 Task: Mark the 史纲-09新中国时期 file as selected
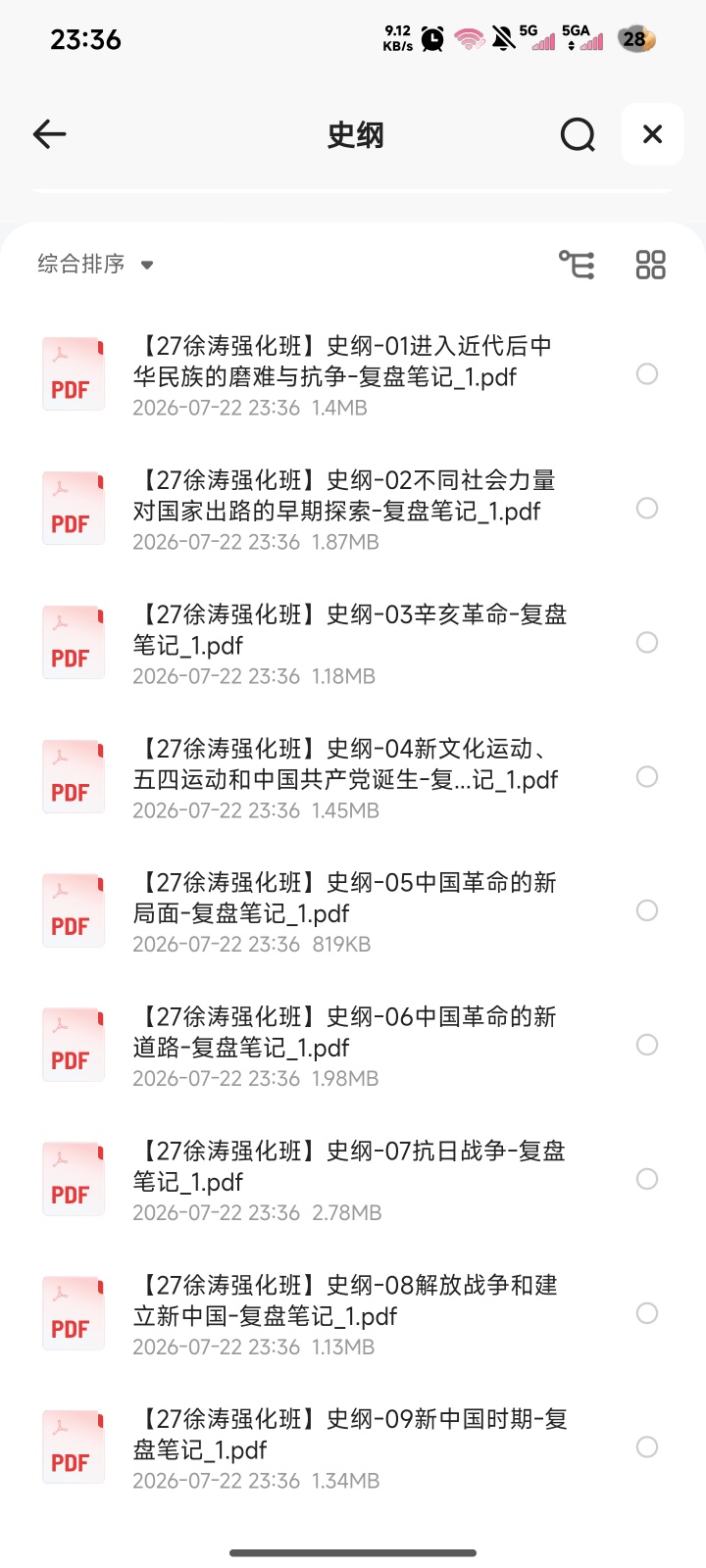[647, 1446]
